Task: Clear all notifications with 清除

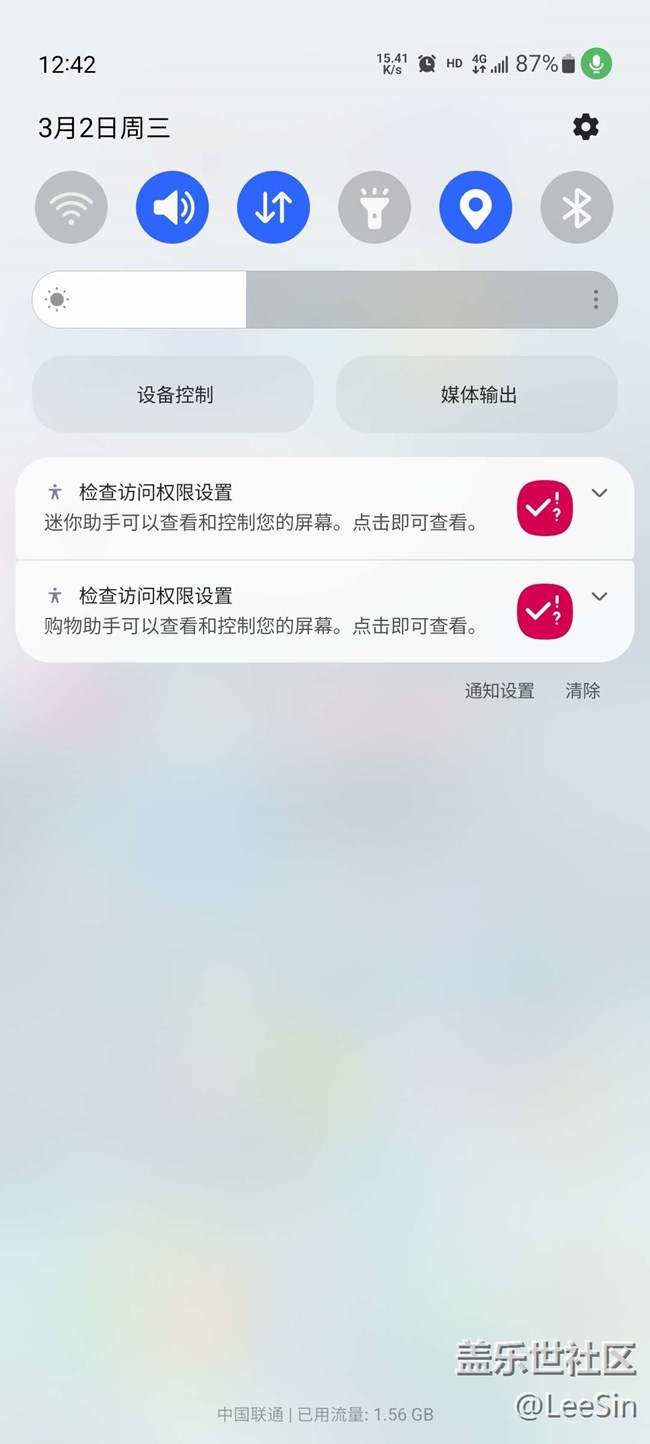Action: pos(583,690)
